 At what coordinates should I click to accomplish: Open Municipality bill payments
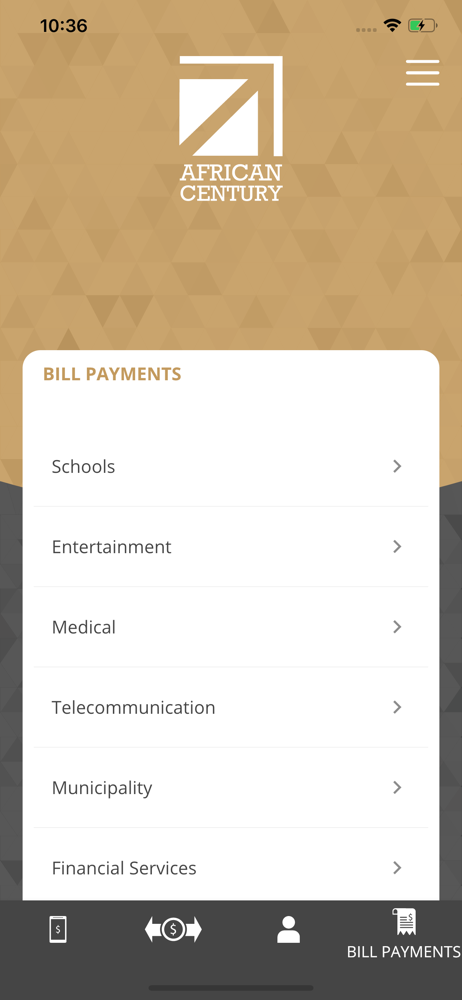(x=231, y=788)
